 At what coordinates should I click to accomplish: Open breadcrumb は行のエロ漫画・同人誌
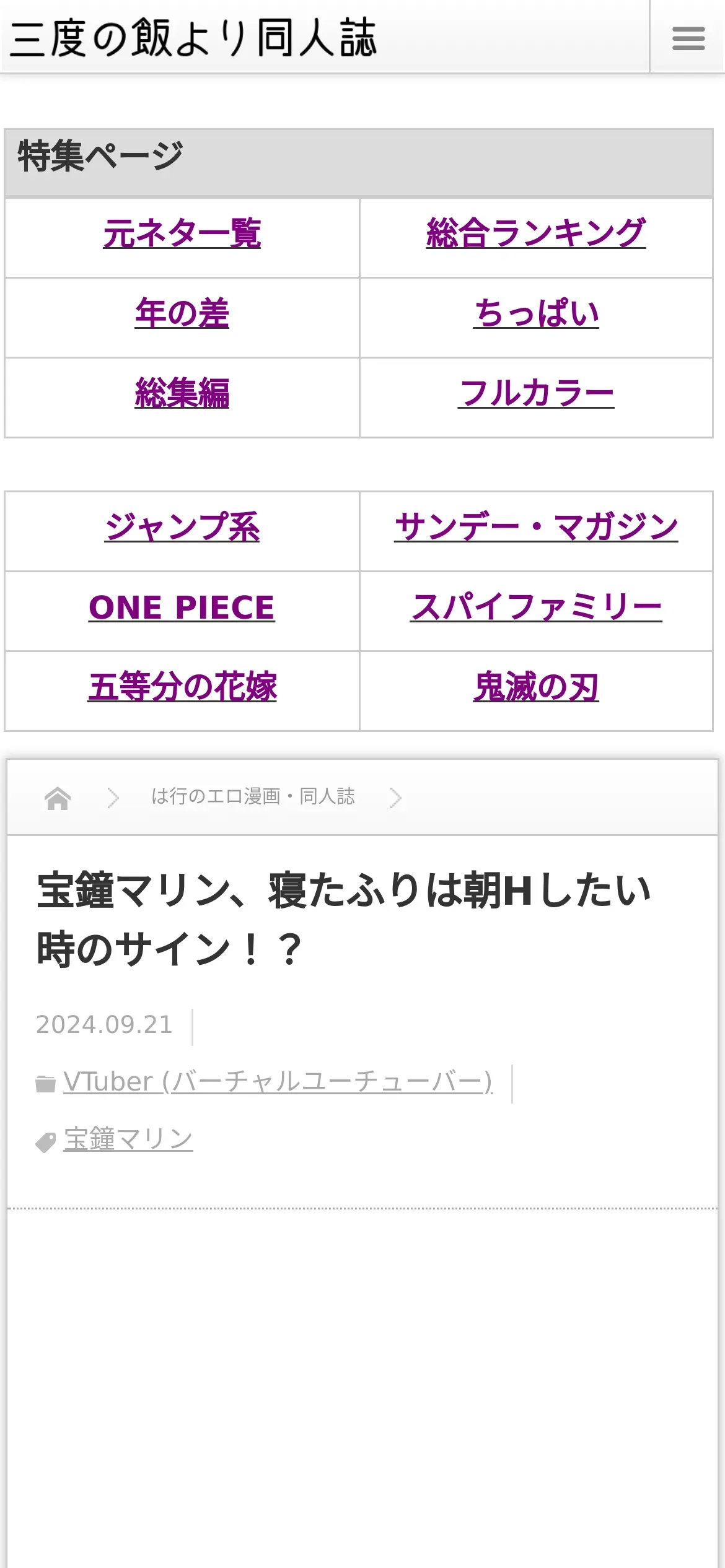253,797
